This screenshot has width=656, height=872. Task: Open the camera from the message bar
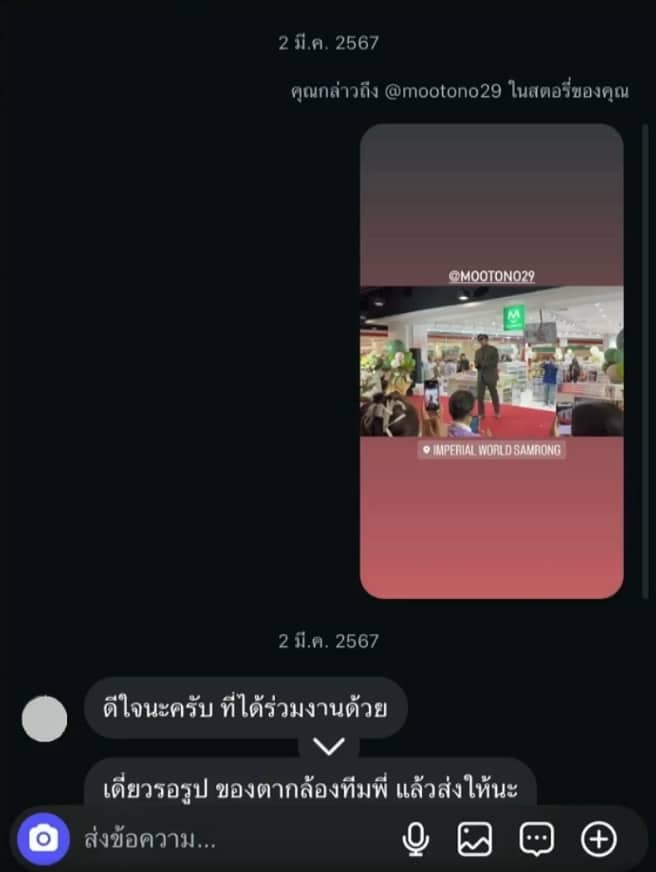click(x=43, y=838)
